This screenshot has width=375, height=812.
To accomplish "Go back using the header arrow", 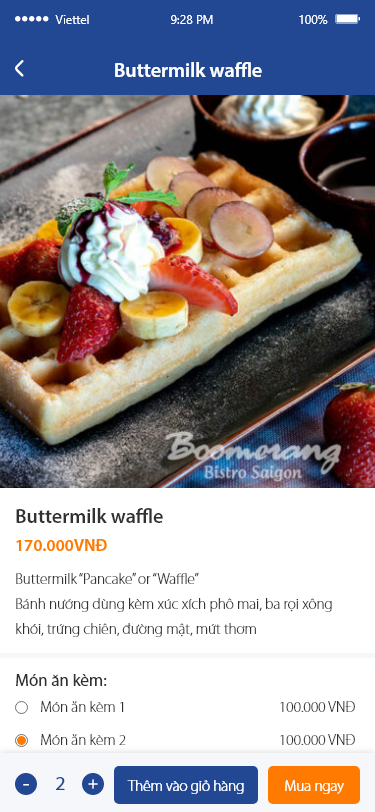I will [x=19, y=69].
